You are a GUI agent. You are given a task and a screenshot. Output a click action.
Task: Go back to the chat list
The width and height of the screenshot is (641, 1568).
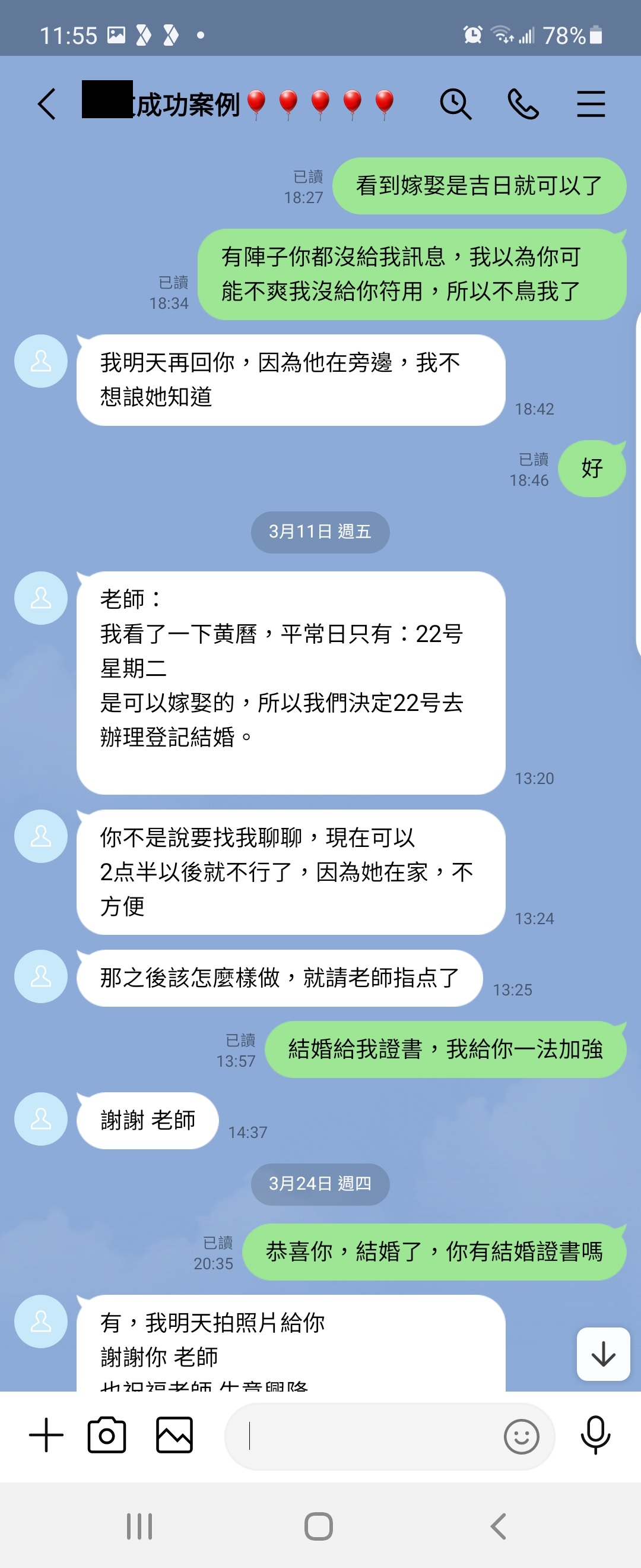click(x=47, y=104)
